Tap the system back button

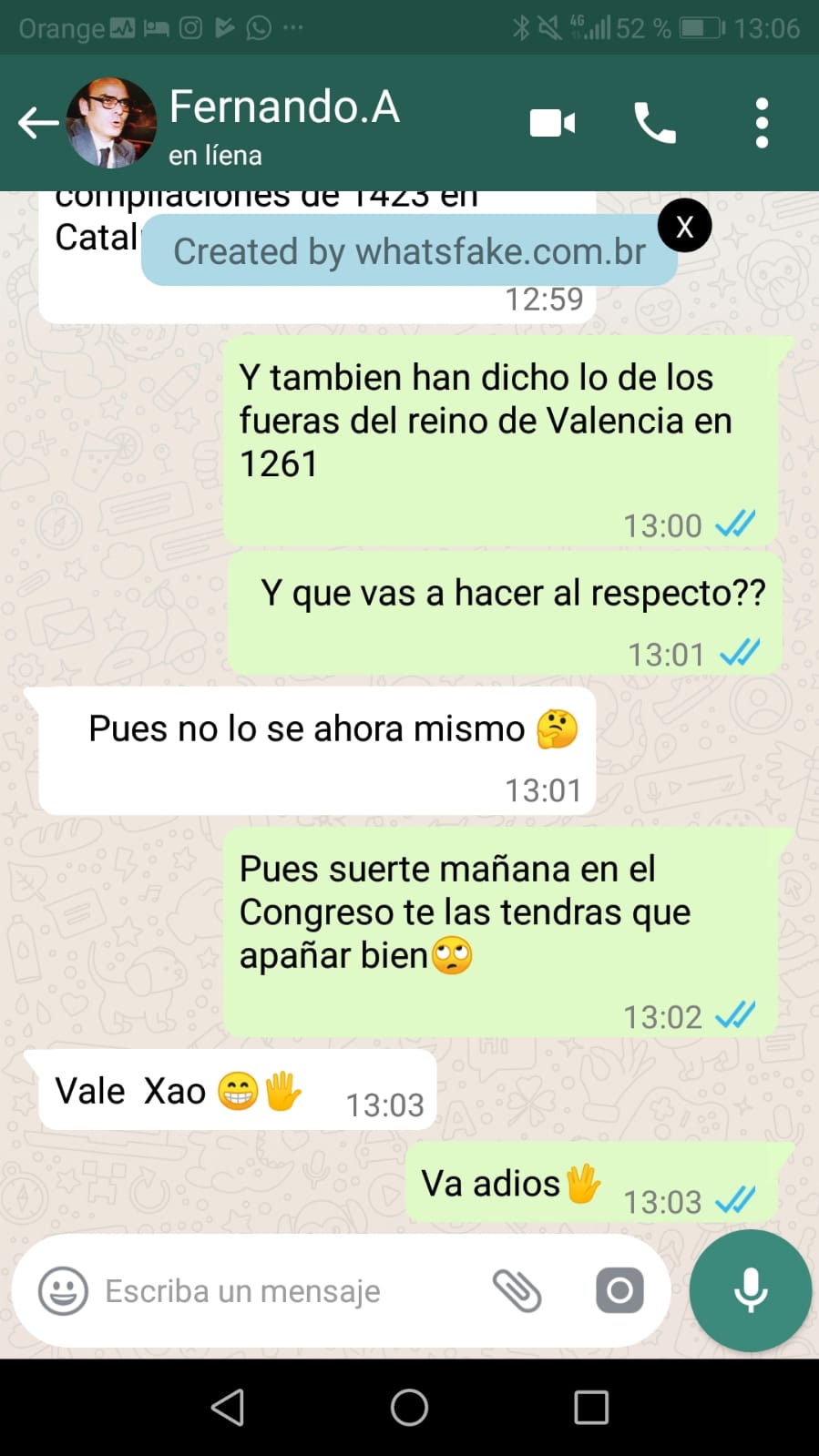click(x=228, y=1408)
